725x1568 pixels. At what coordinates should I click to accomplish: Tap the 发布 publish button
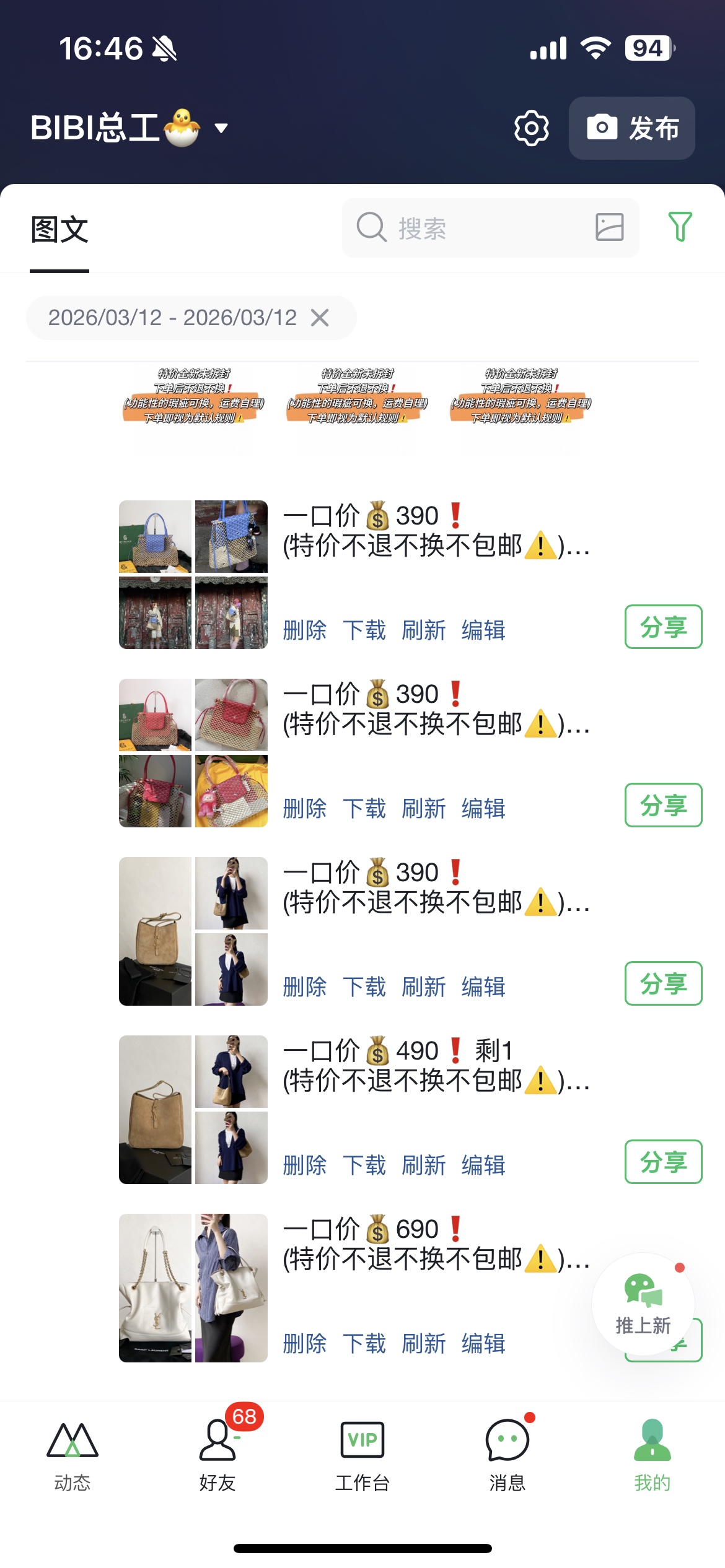[x=631, y=128]
